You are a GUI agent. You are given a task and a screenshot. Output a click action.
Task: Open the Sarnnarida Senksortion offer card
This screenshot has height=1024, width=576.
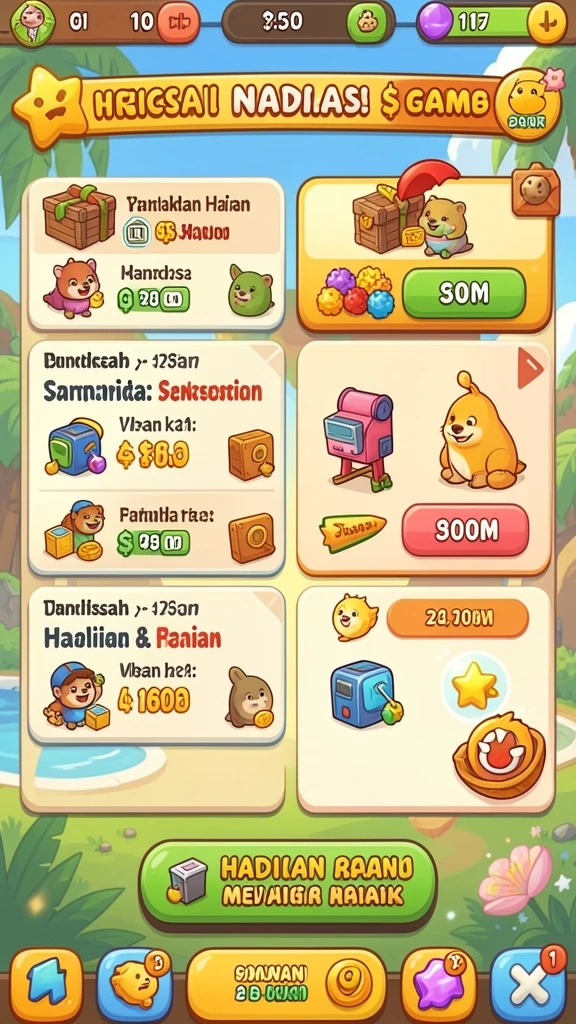tap(157, 457)
